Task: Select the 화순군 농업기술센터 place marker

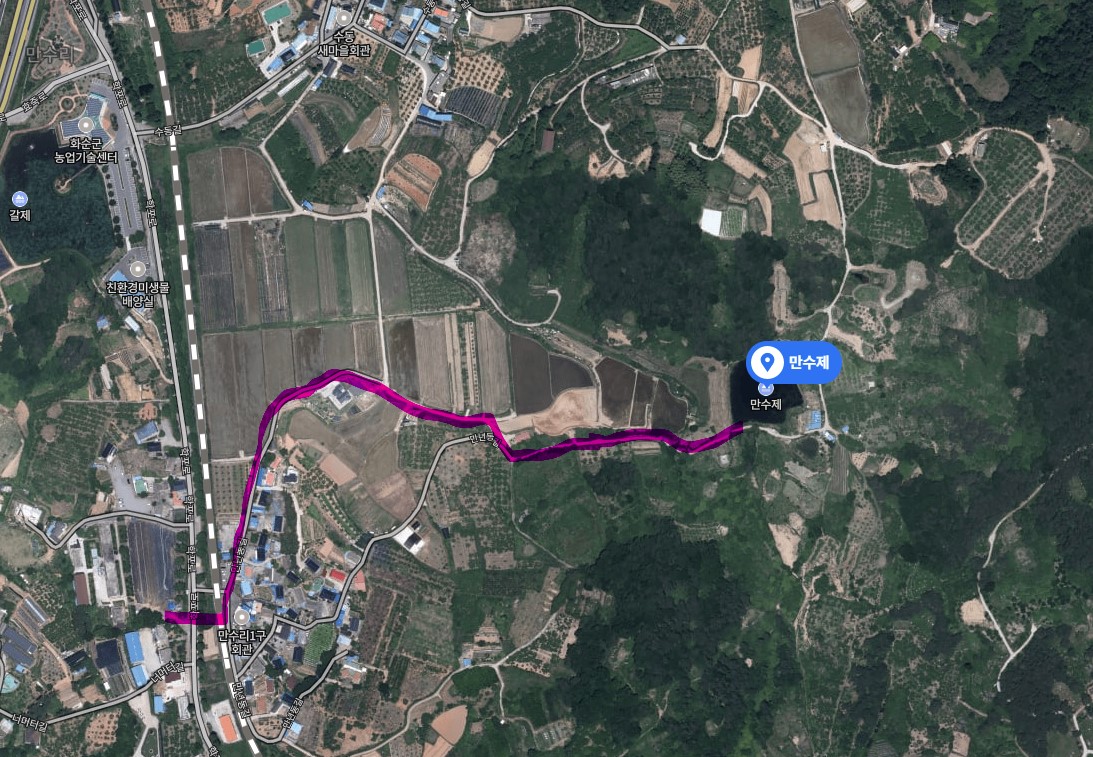Action: [70, 129]
